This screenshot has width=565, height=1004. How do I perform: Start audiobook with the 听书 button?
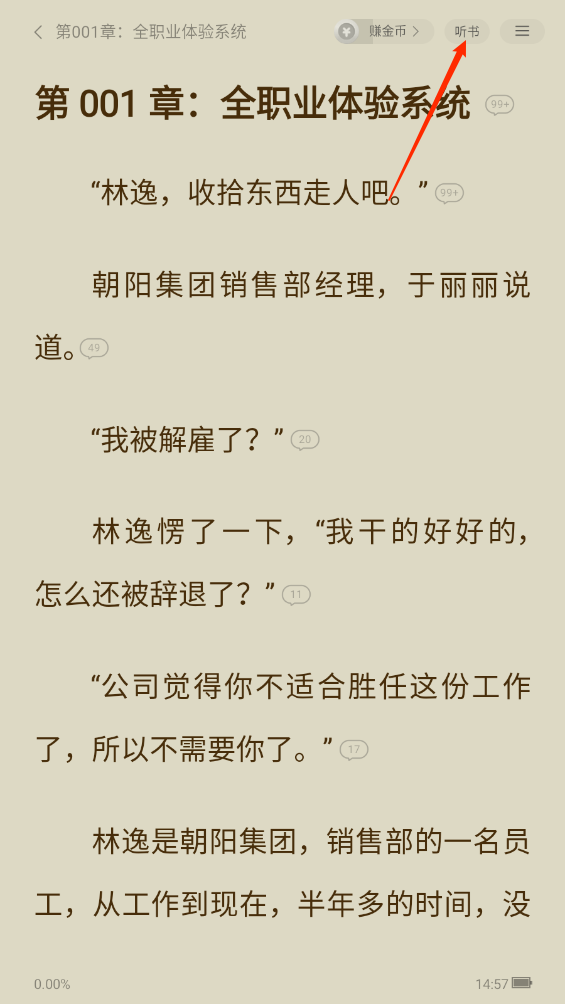[467, 31]
